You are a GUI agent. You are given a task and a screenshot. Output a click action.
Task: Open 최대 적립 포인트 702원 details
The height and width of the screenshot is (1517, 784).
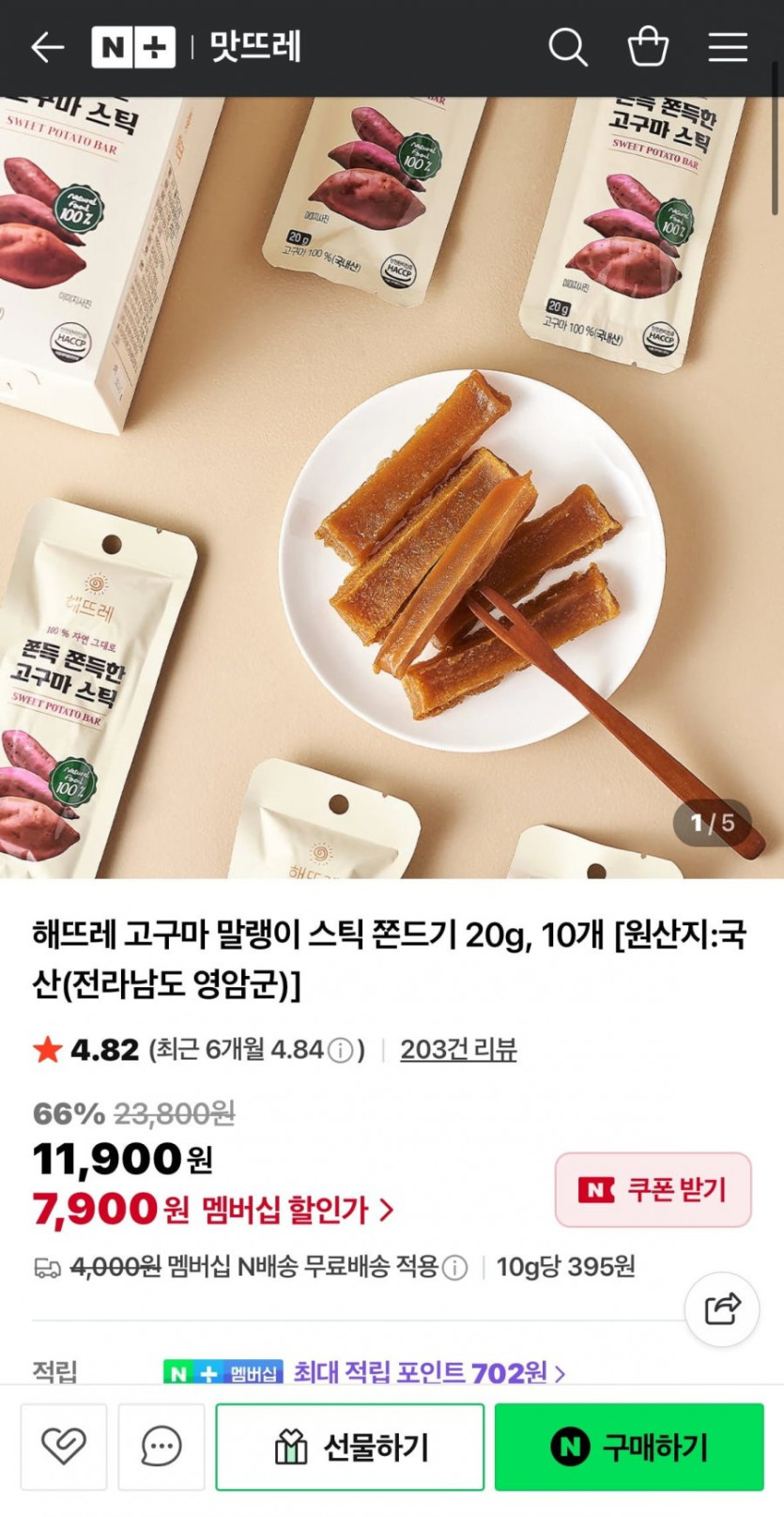point(428,1372)
